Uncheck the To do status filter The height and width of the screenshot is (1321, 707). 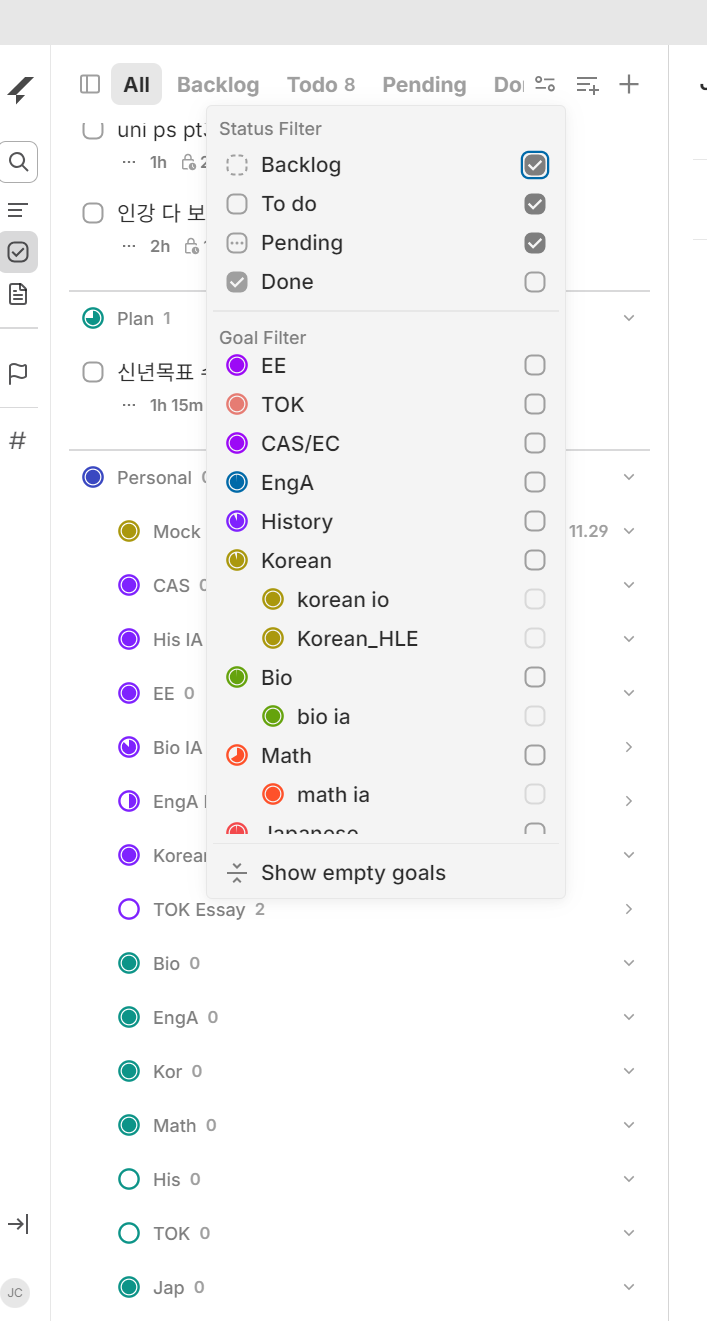535,204
